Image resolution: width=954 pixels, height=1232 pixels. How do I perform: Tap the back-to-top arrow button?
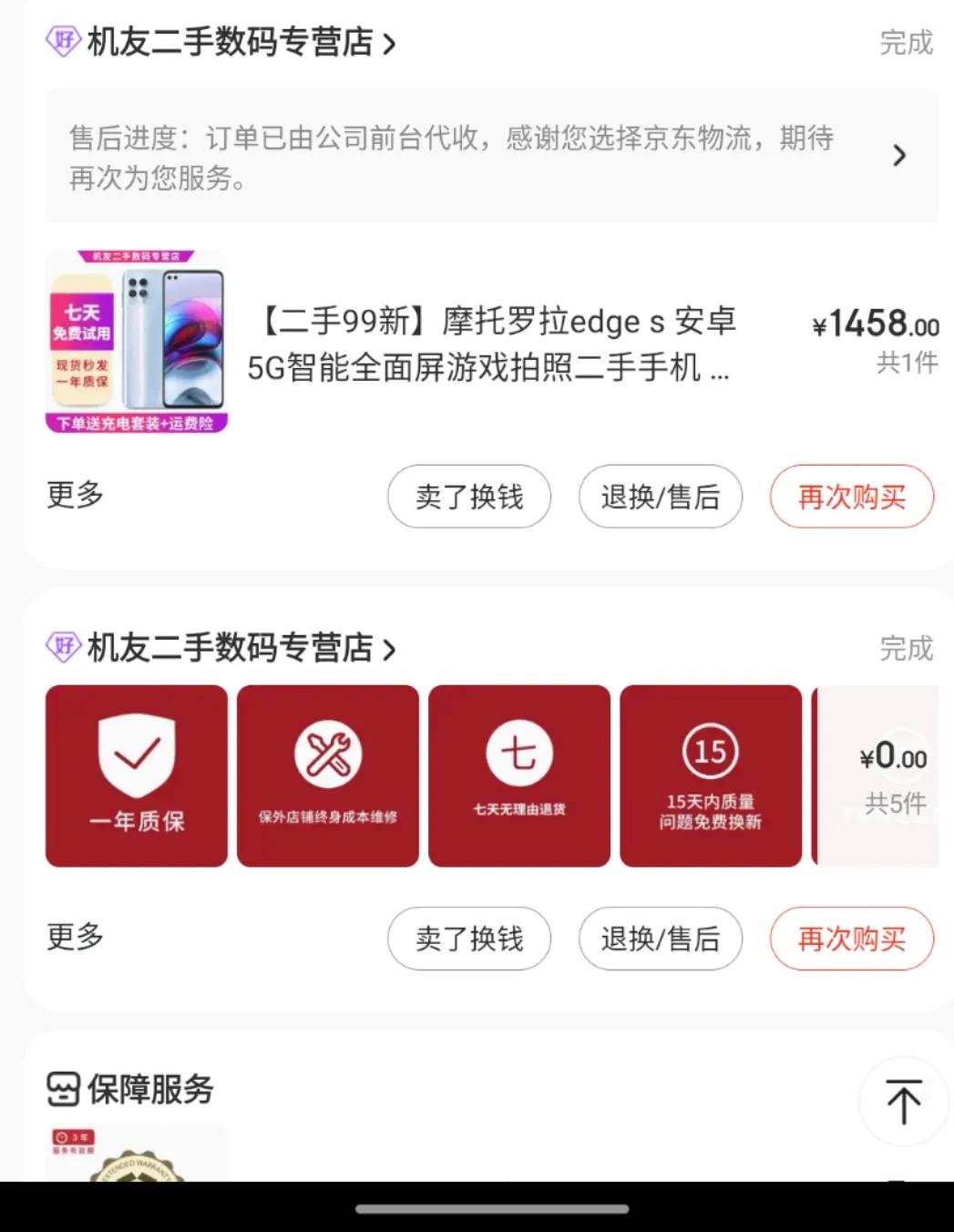pyautogui.click(x=903, y=1101)
